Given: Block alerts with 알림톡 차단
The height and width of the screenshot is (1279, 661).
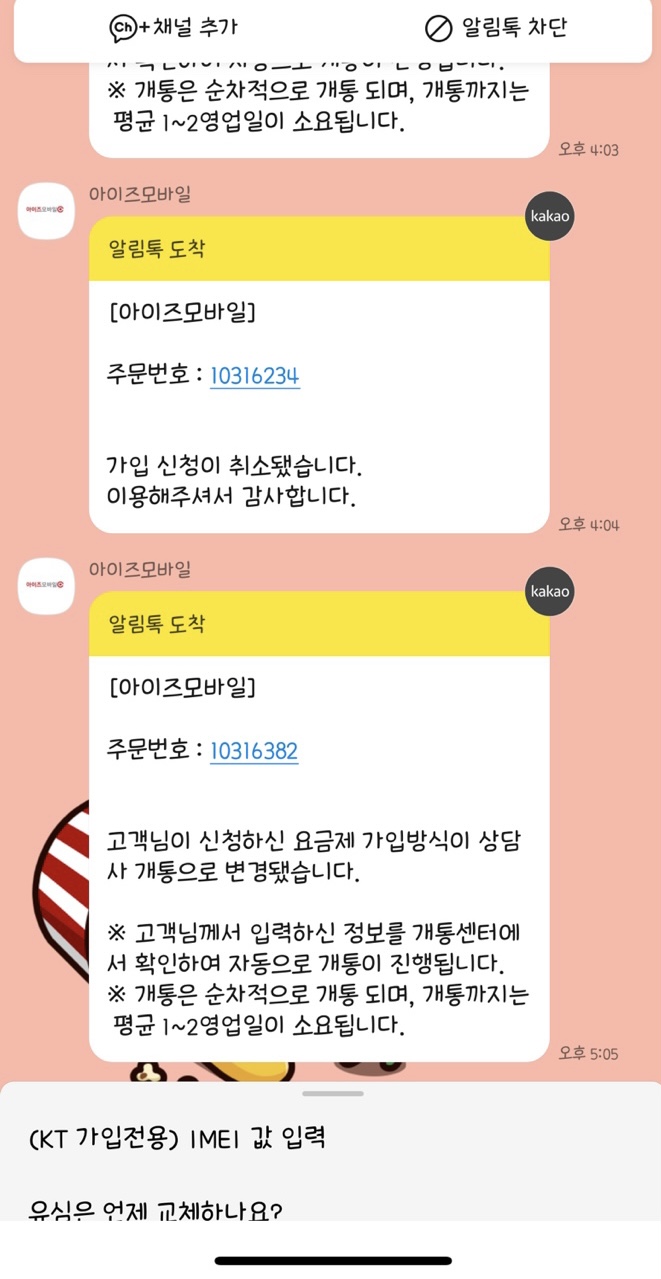Looking at the screenshot, I should [496, 28].
